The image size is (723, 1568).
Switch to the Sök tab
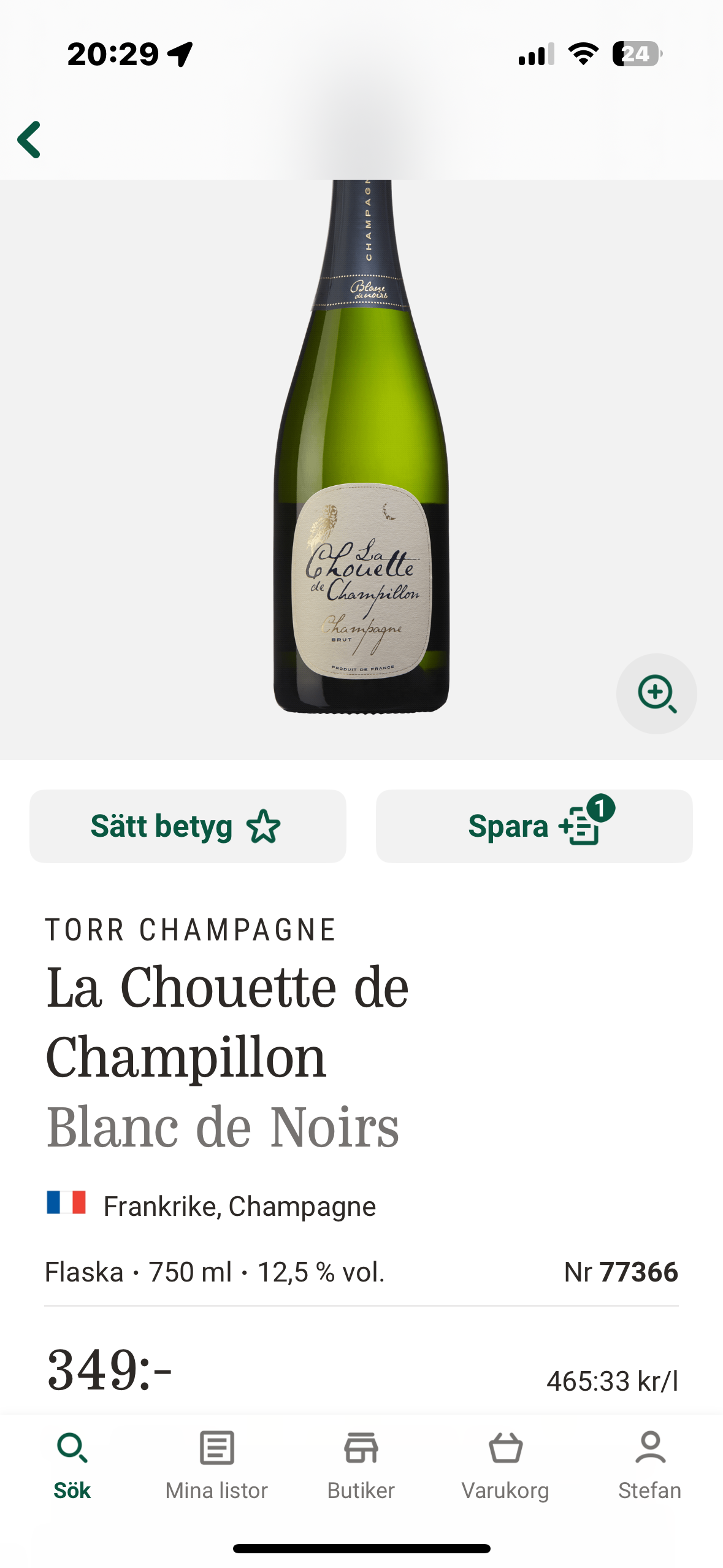click(x=72, y=1465)
